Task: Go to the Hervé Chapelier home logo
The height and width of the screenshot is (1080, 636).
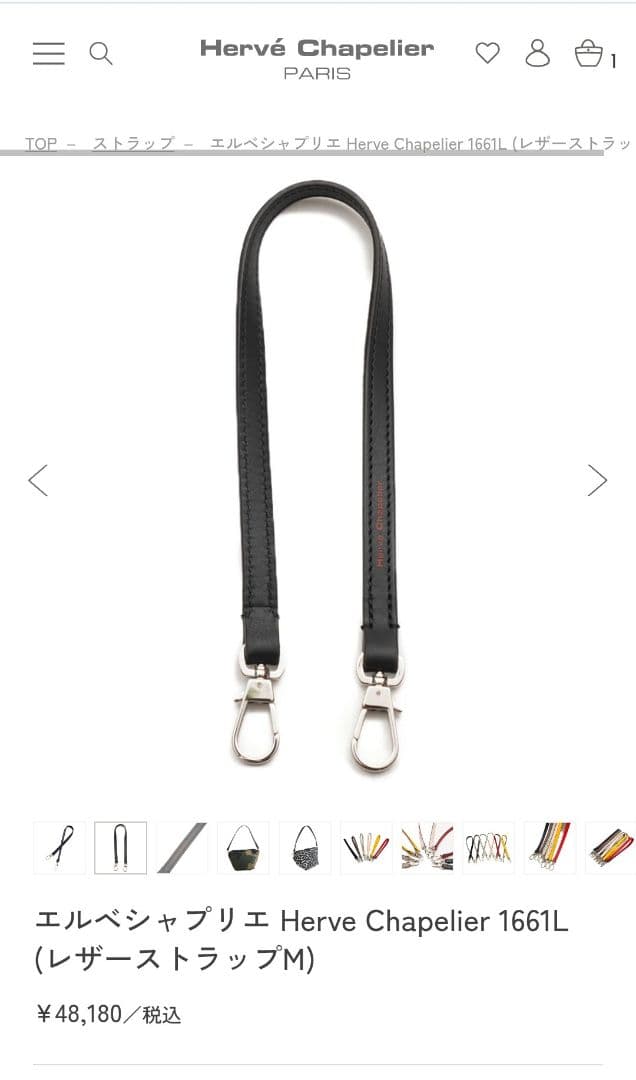Action: pos(317,58)
